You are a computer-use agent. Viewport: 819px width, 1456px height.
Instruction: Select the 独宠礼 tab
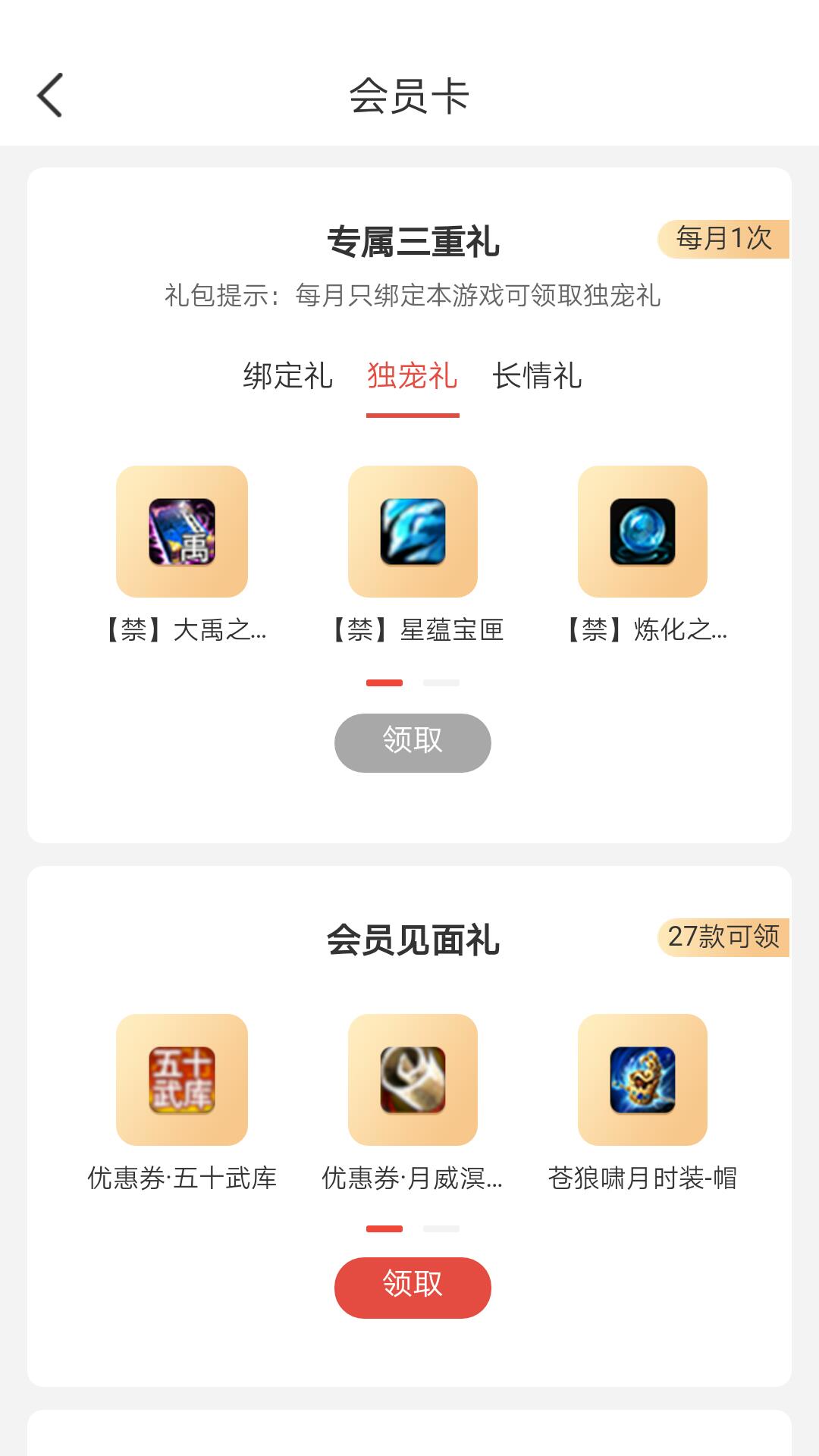point(413,376)
